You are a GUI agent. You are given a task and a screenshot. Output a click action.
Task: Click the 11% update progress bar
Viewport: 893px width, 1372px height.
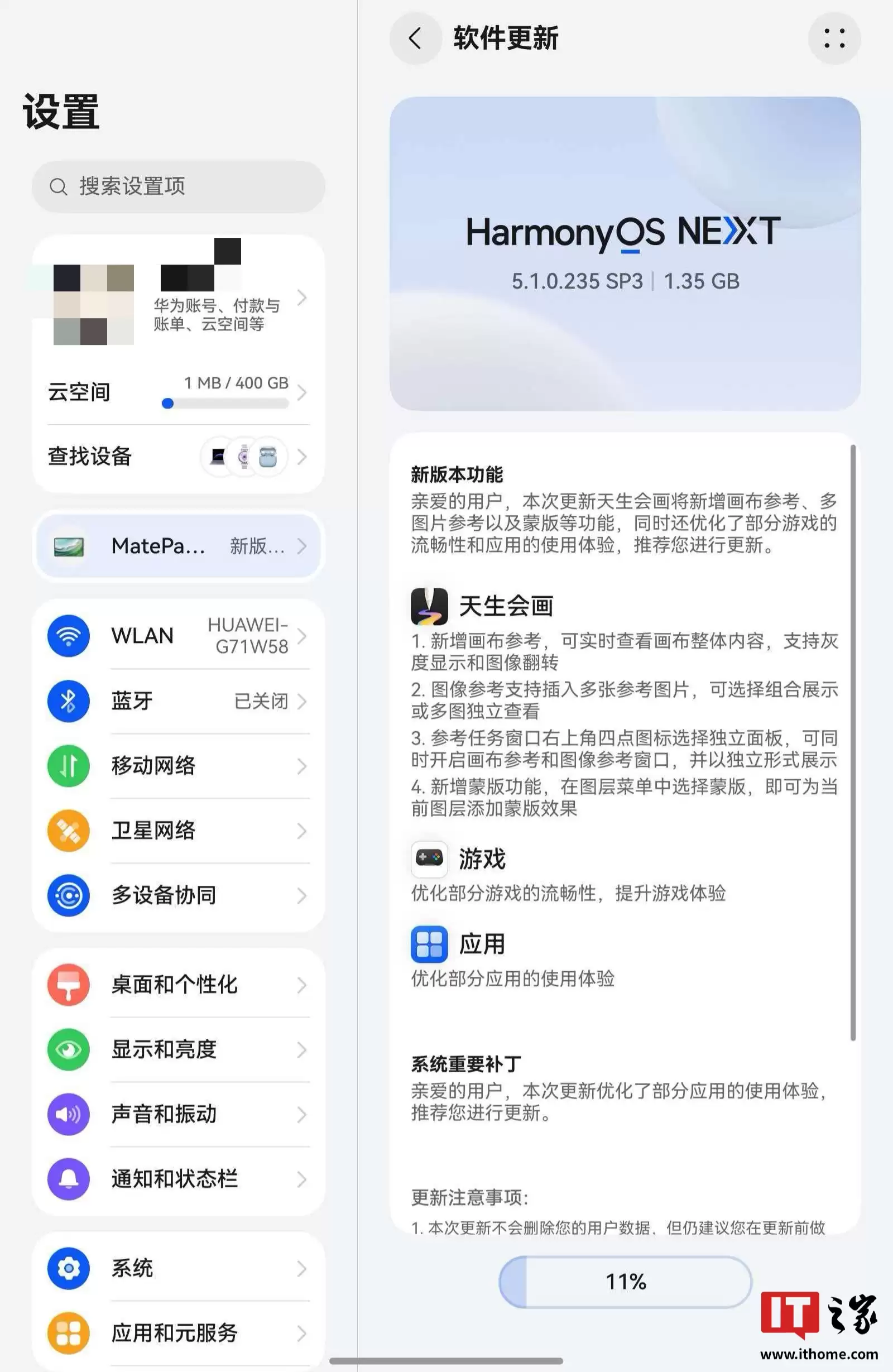(625, 1282)
